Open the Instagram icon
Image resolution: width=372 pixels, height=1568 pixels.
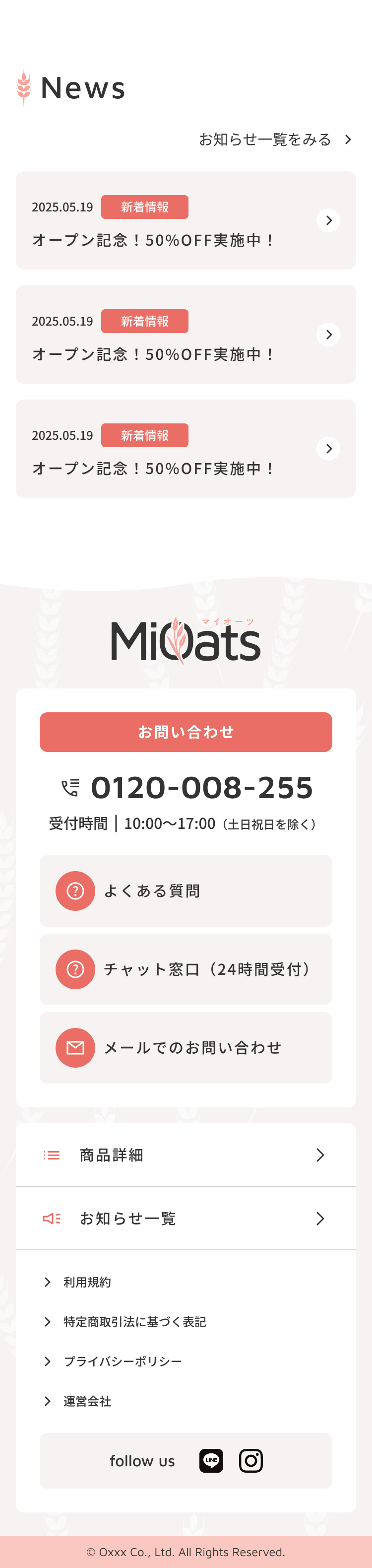pos(250,1460)
